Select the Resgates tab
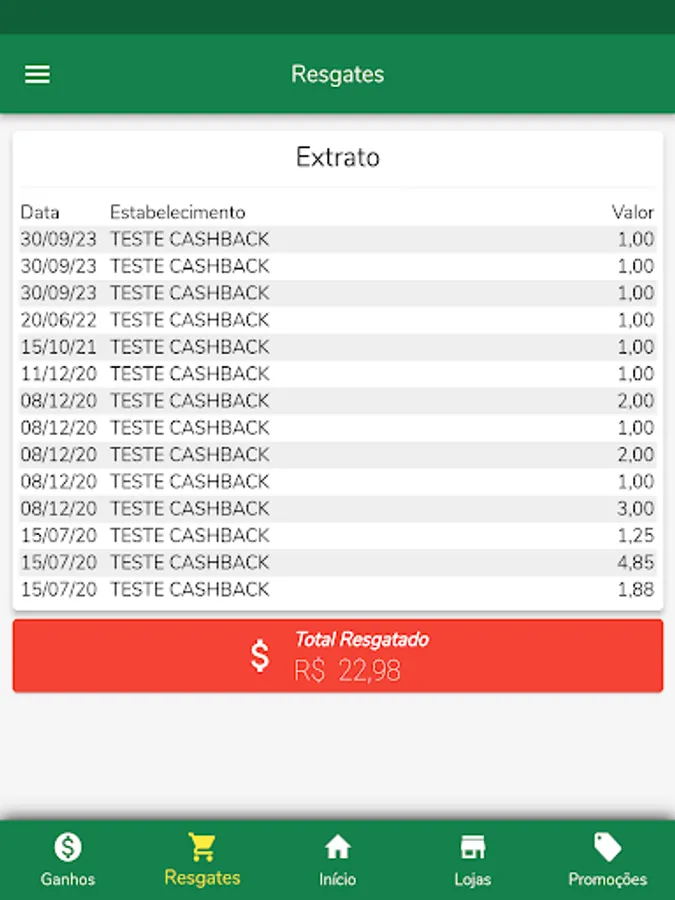This screenshot has width=675, height=900. click(202, 860)
